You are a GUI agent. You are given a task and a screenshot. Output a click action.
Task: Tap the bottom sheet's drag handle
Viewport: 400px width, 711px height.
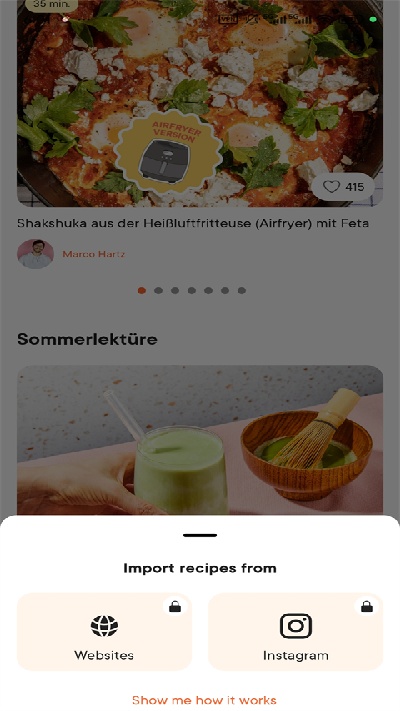coord(200,535)
